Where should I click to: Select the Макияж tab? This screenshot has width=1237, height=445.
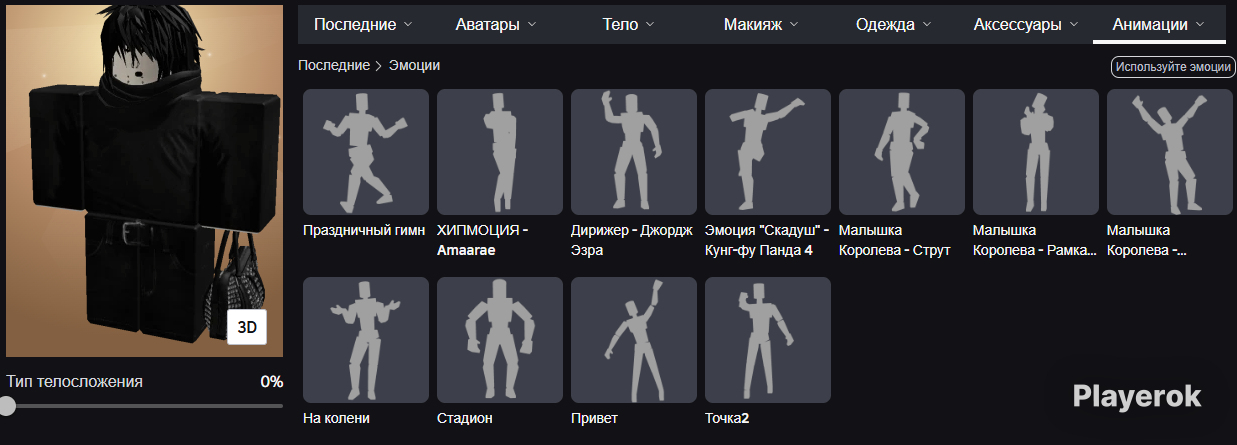tap(761, 24)
